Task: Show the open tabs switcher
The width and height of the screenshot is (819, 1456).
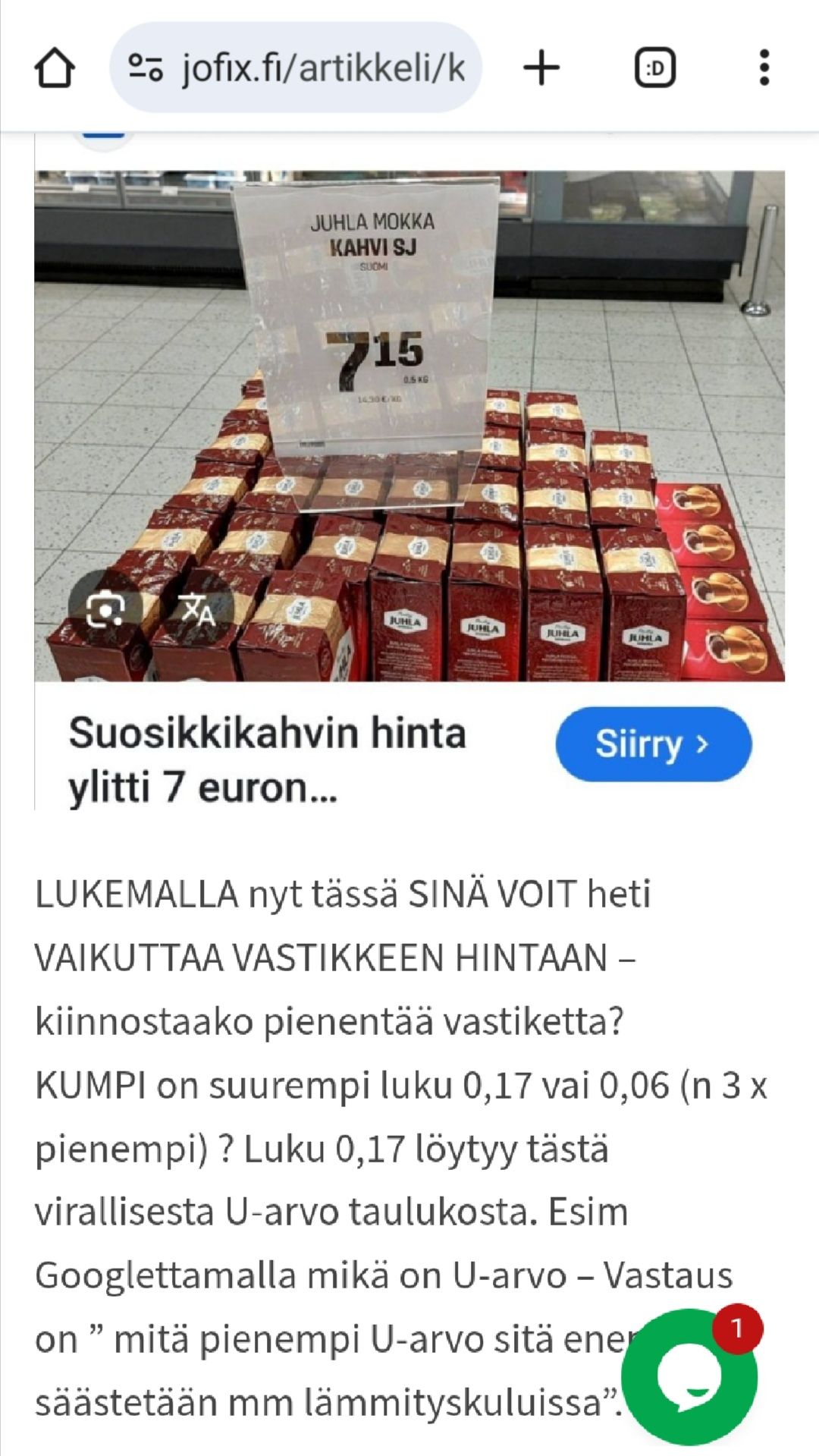Action: (x=654, y=69)
